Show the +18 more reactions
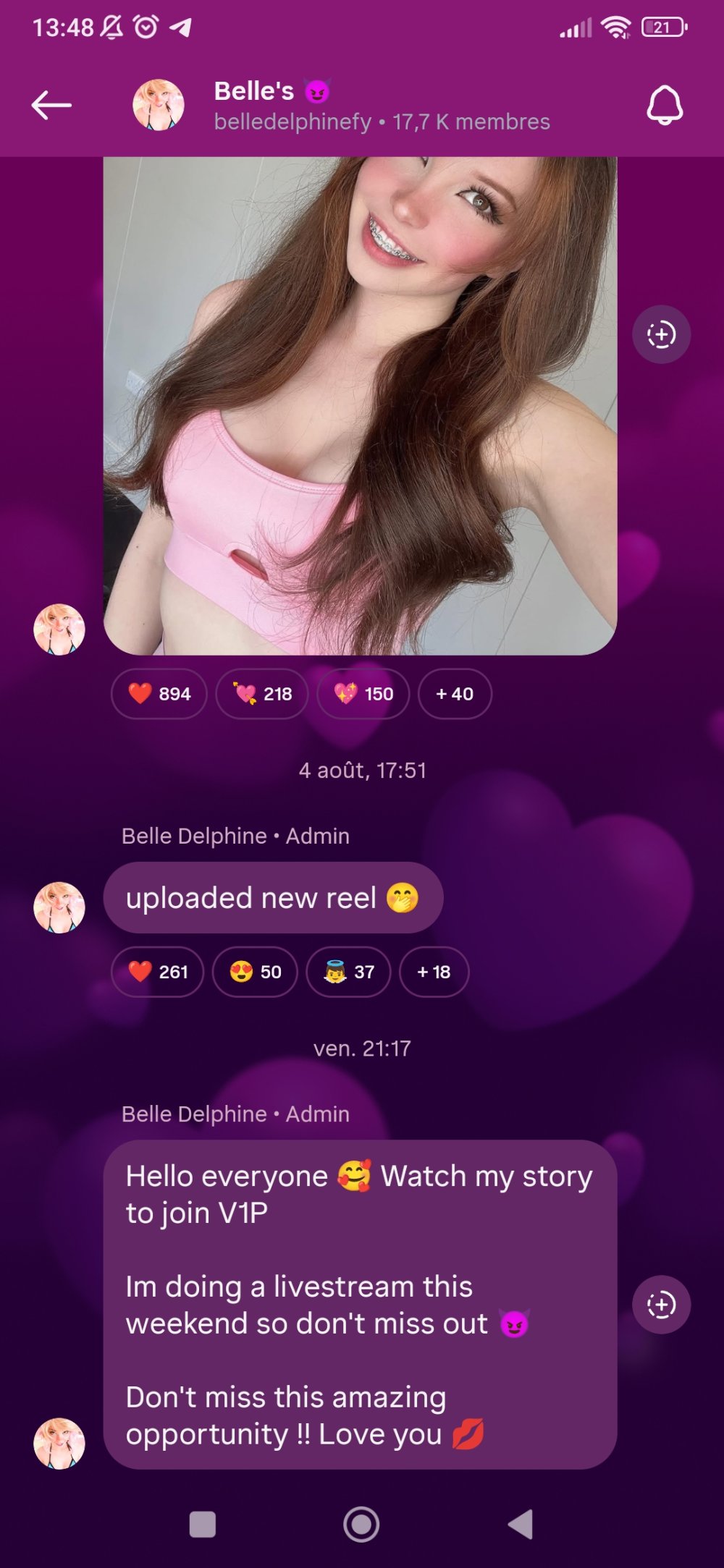The height and width of the screenshot is (1568, 724). (x=434, y=972)
